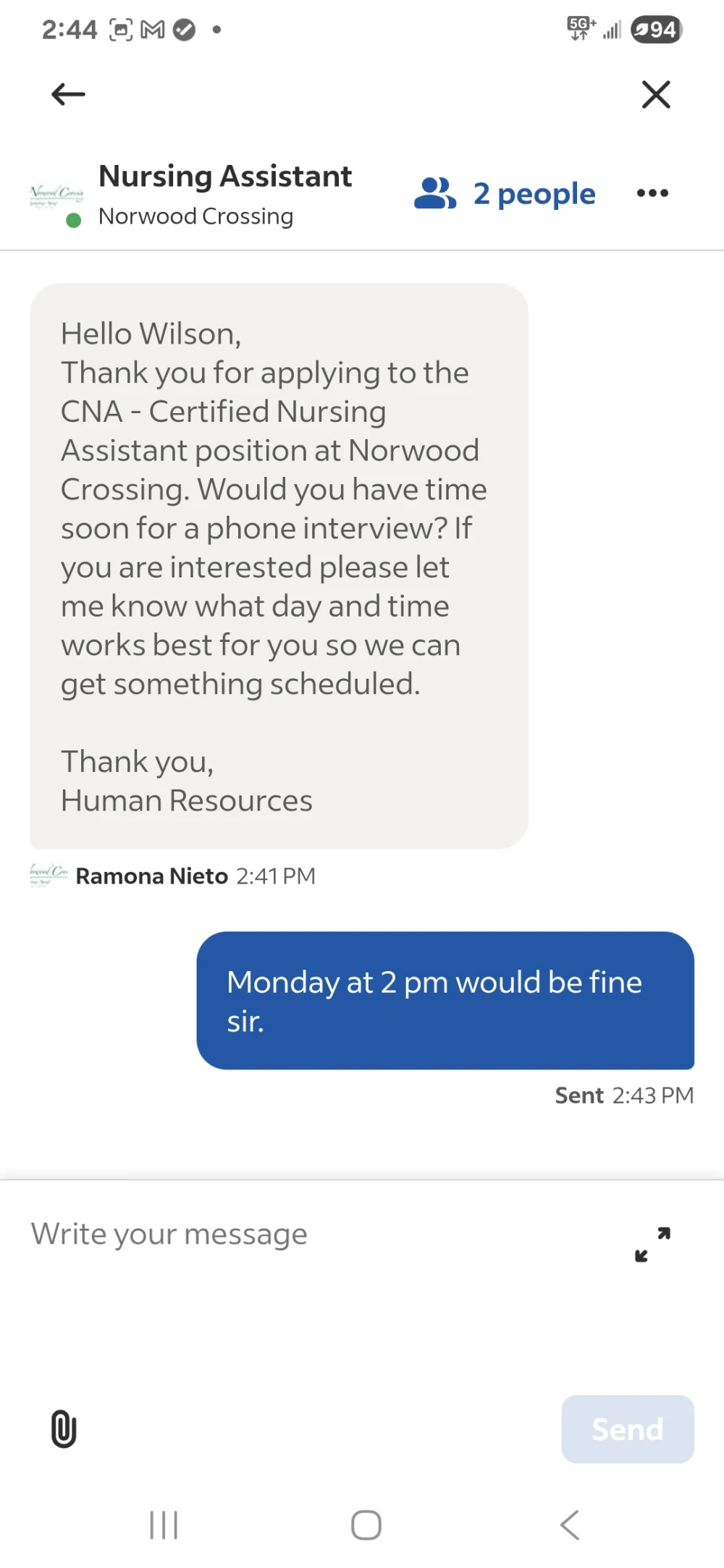Expand the message box to full screen
The height and width of the screenshot is (1568, 724).
pos(652,1244)
